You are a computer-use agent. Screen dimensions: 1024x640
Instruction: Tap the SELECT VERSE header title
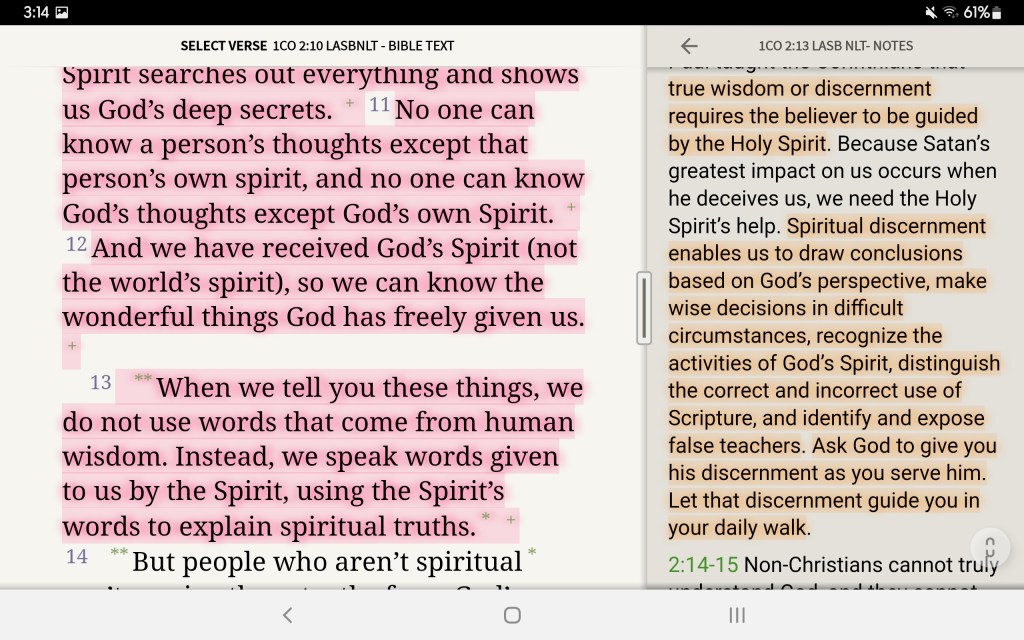(x=317, y=46)
